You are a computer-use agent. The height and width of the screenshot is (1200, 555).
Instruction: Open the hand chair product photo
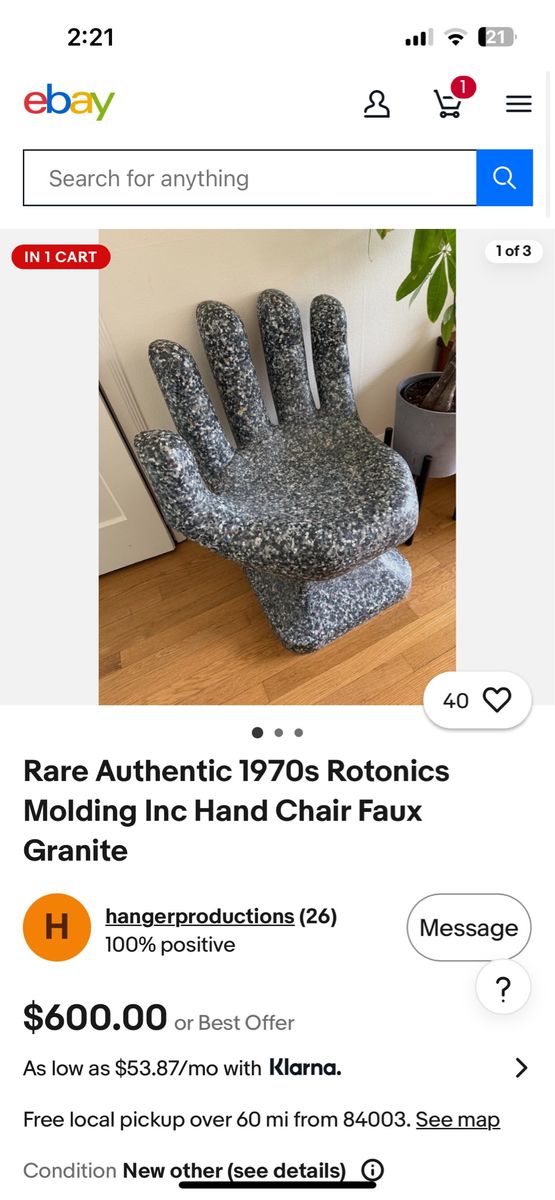277,467
